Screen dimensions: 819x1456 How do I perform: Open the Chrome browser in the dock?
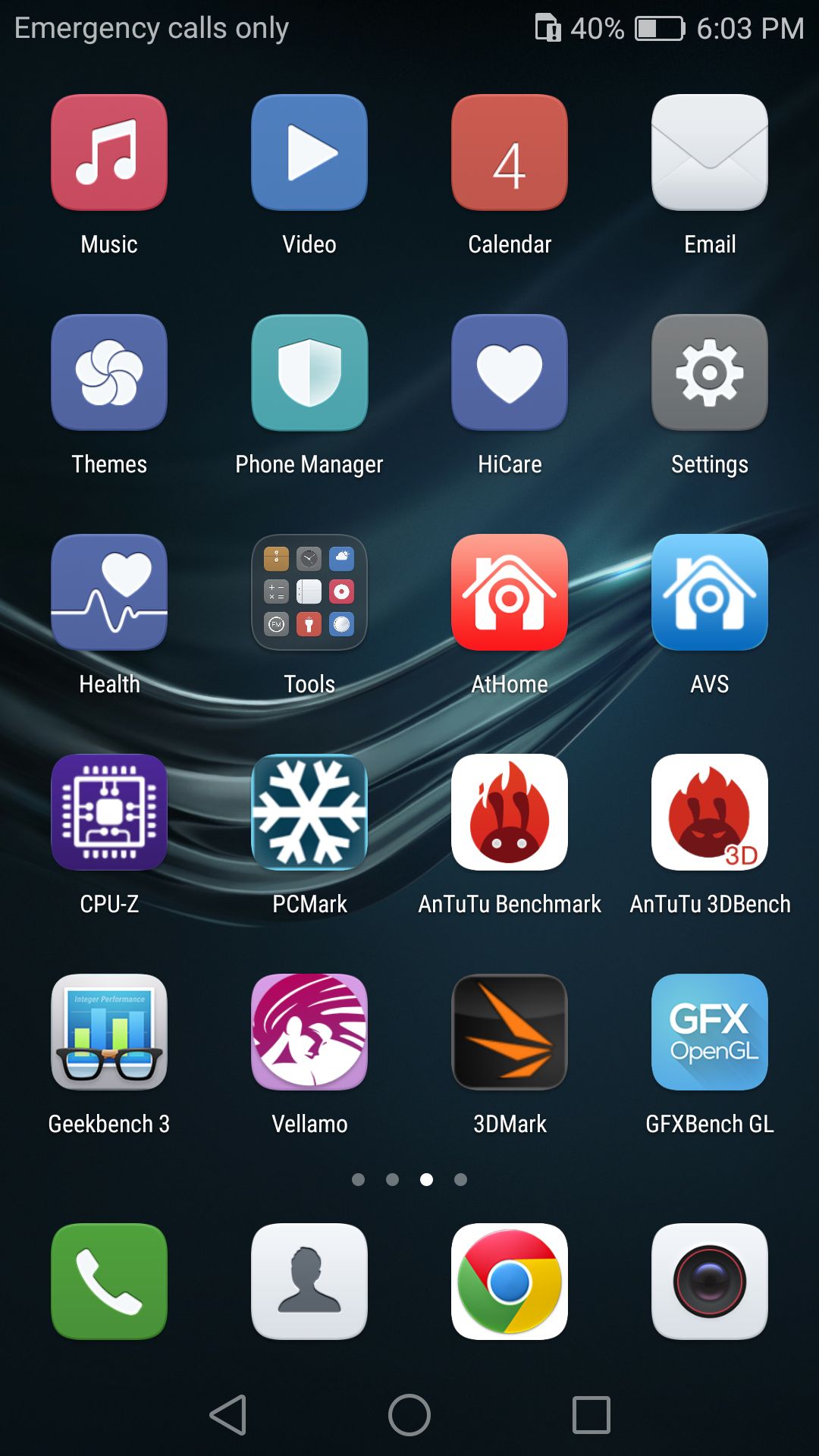pos(510,1282)
